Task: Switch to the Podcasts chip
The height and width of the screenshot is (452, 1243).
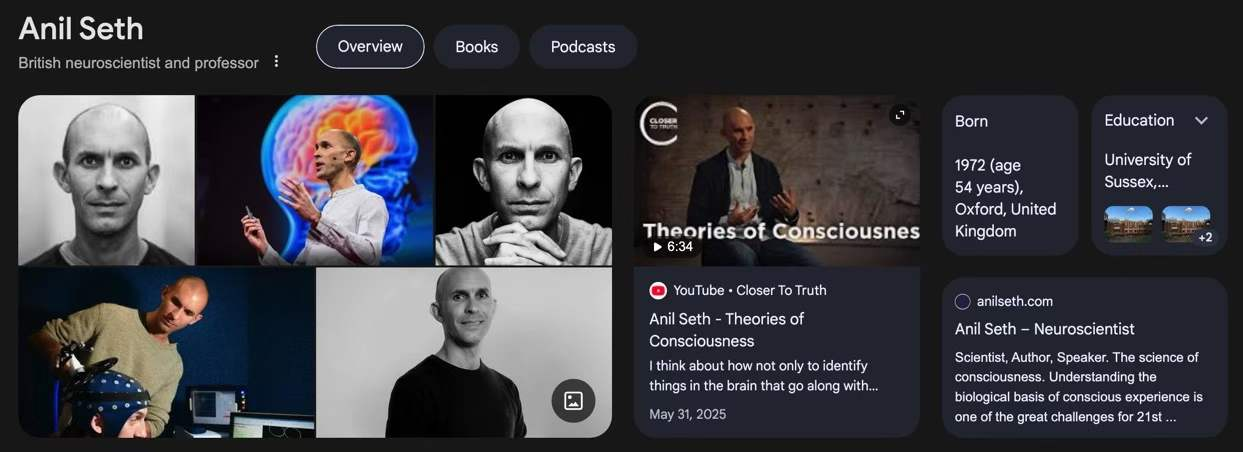Action: tap(583, 47)
